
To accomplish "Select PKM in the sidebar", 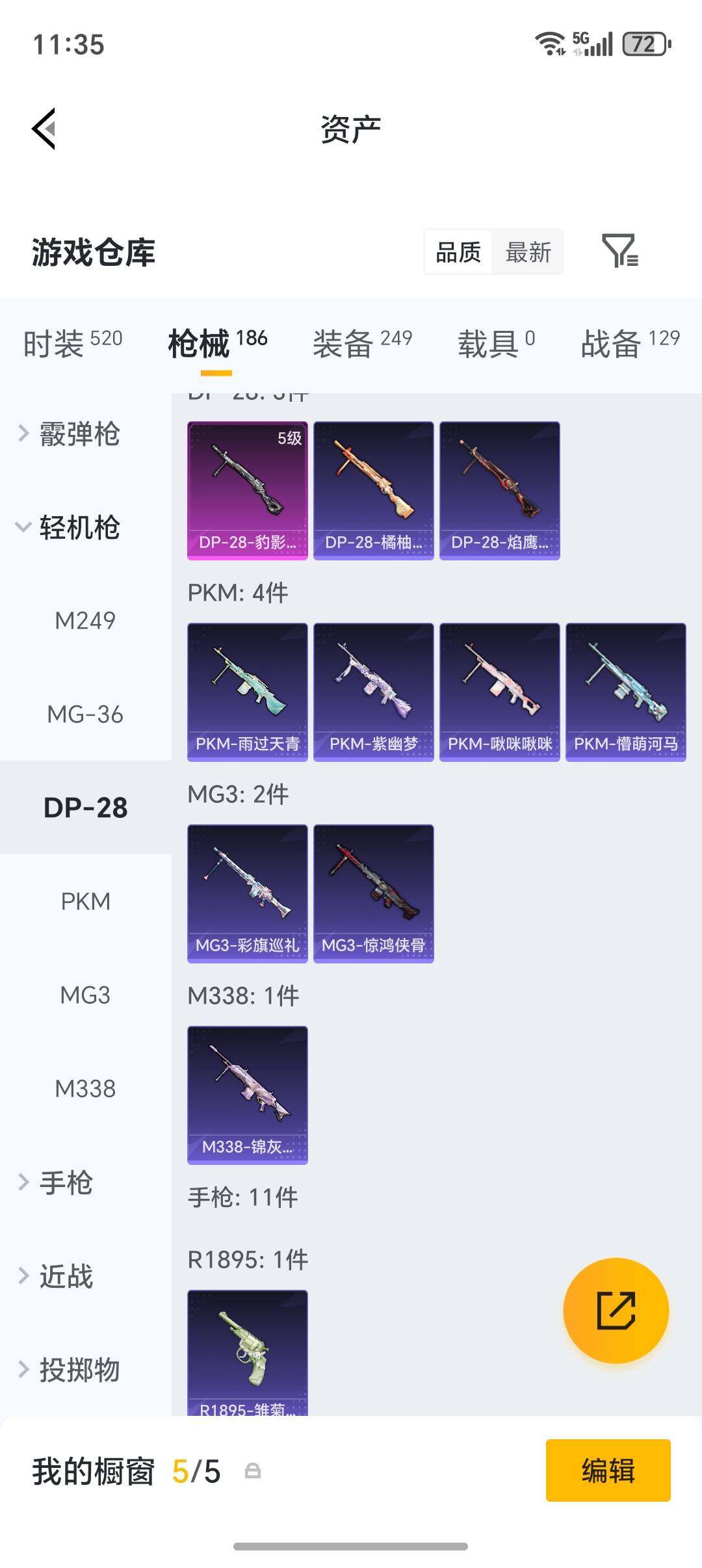I will pos(86,902).
